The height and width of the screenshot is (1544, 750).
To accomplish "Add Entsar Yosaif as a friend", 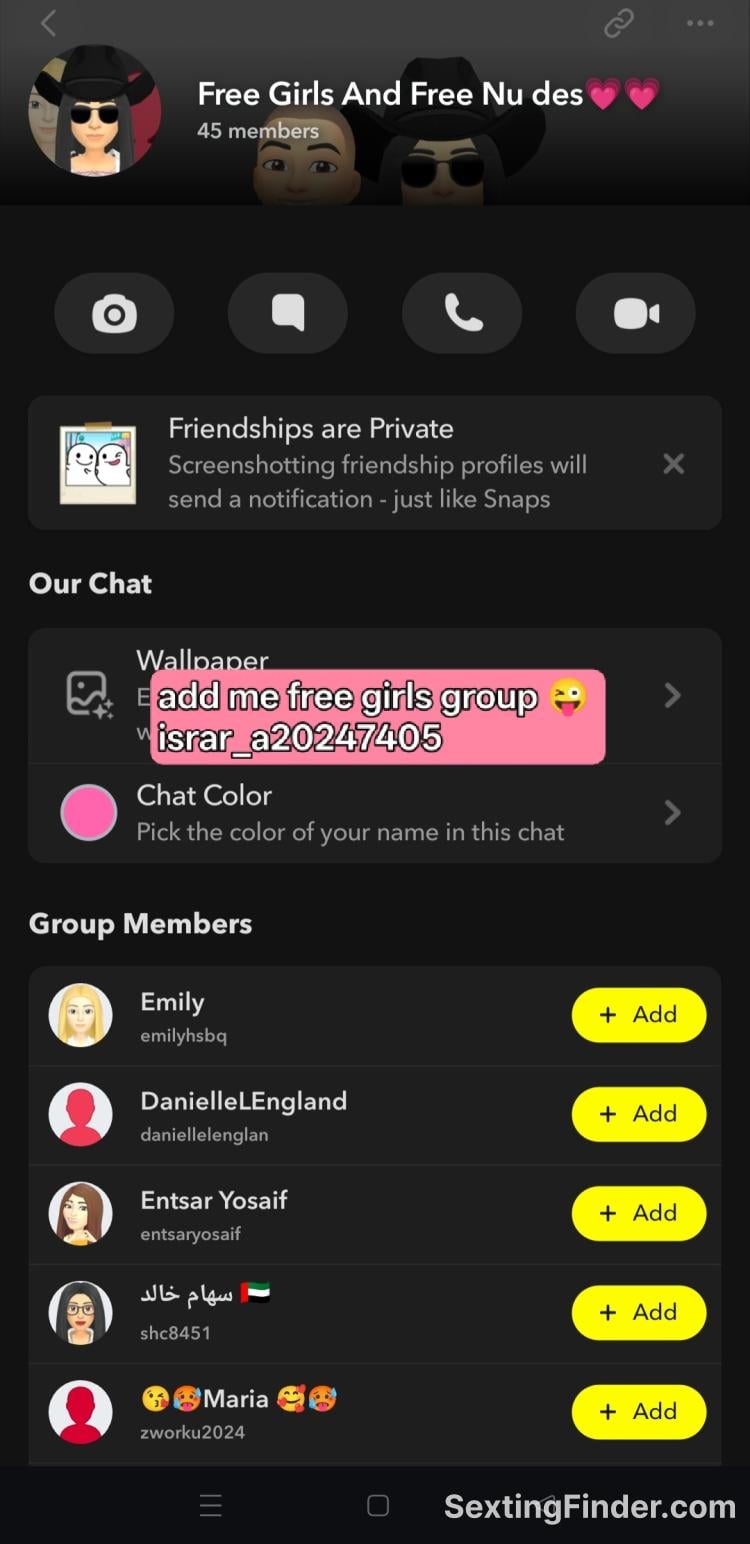I will point(639,1213).
